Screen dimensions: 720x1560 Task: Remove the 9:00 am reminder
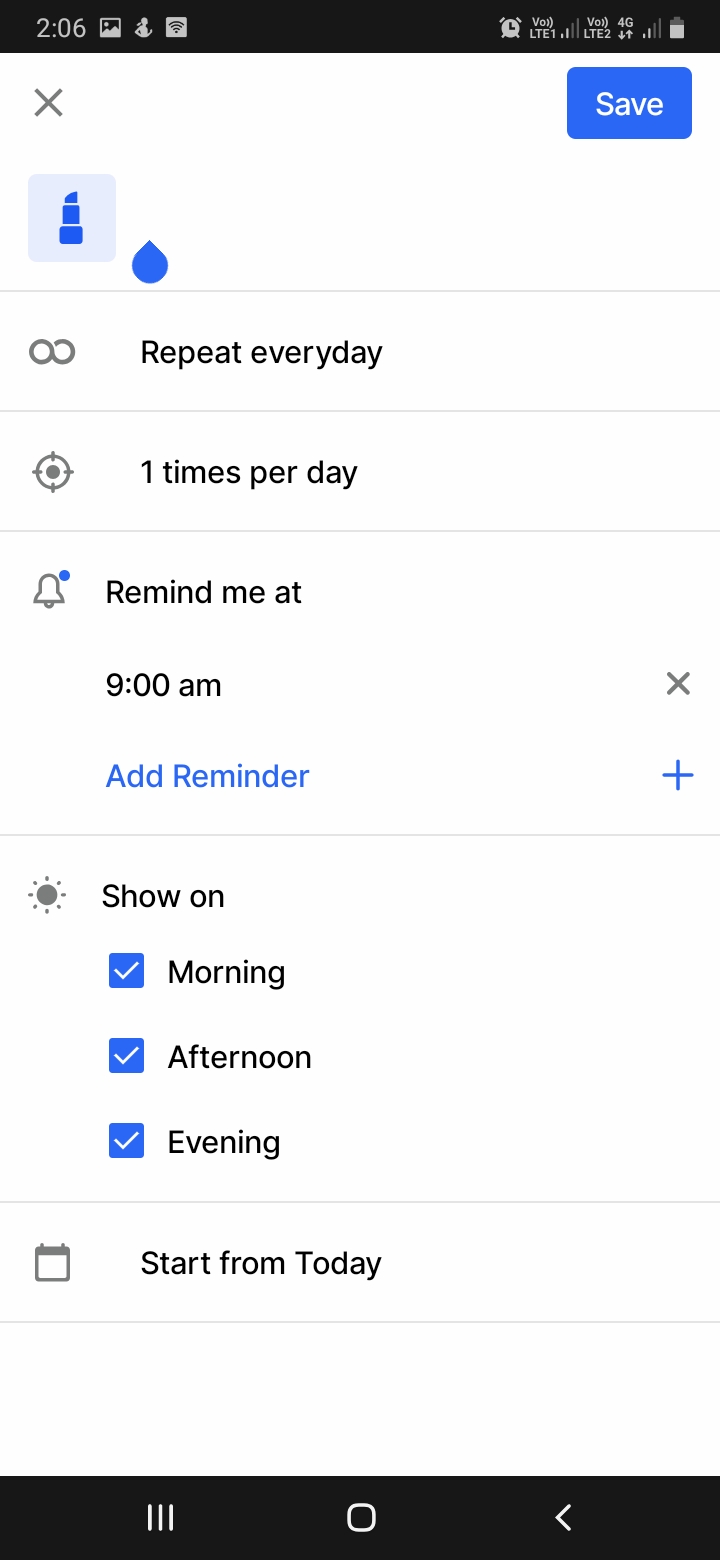click(x=678, y=684)
